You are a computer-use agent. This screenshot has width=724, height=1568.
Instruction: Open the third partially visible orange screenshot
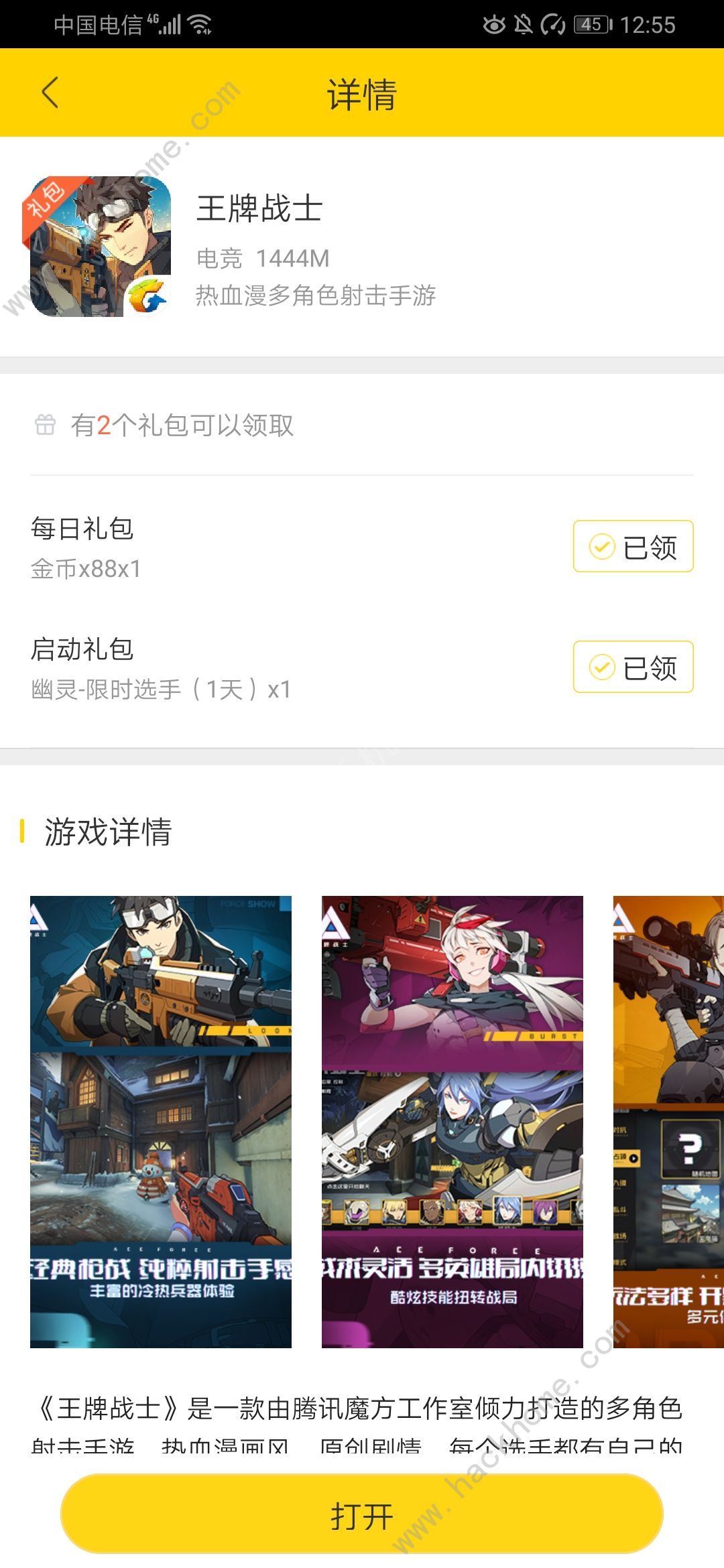[668, 1121]
